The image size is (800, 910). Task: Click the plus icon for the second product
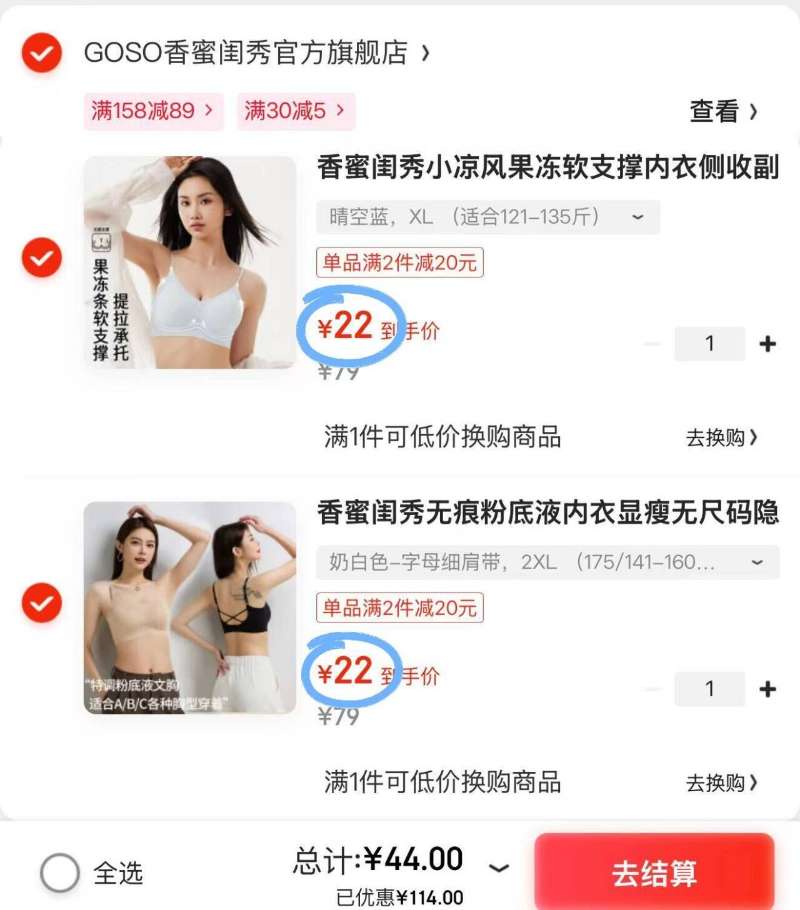(766, 688)
